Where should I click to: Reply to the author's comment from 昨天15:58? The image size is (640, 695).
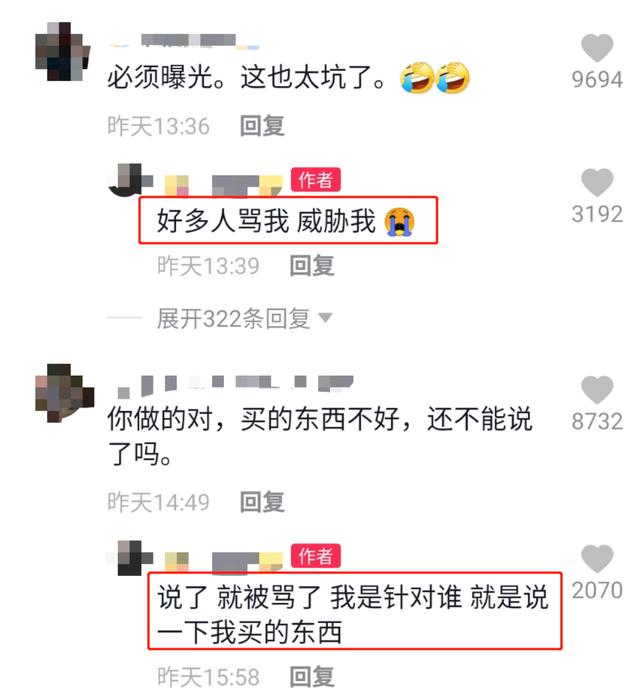coord(311,676)
